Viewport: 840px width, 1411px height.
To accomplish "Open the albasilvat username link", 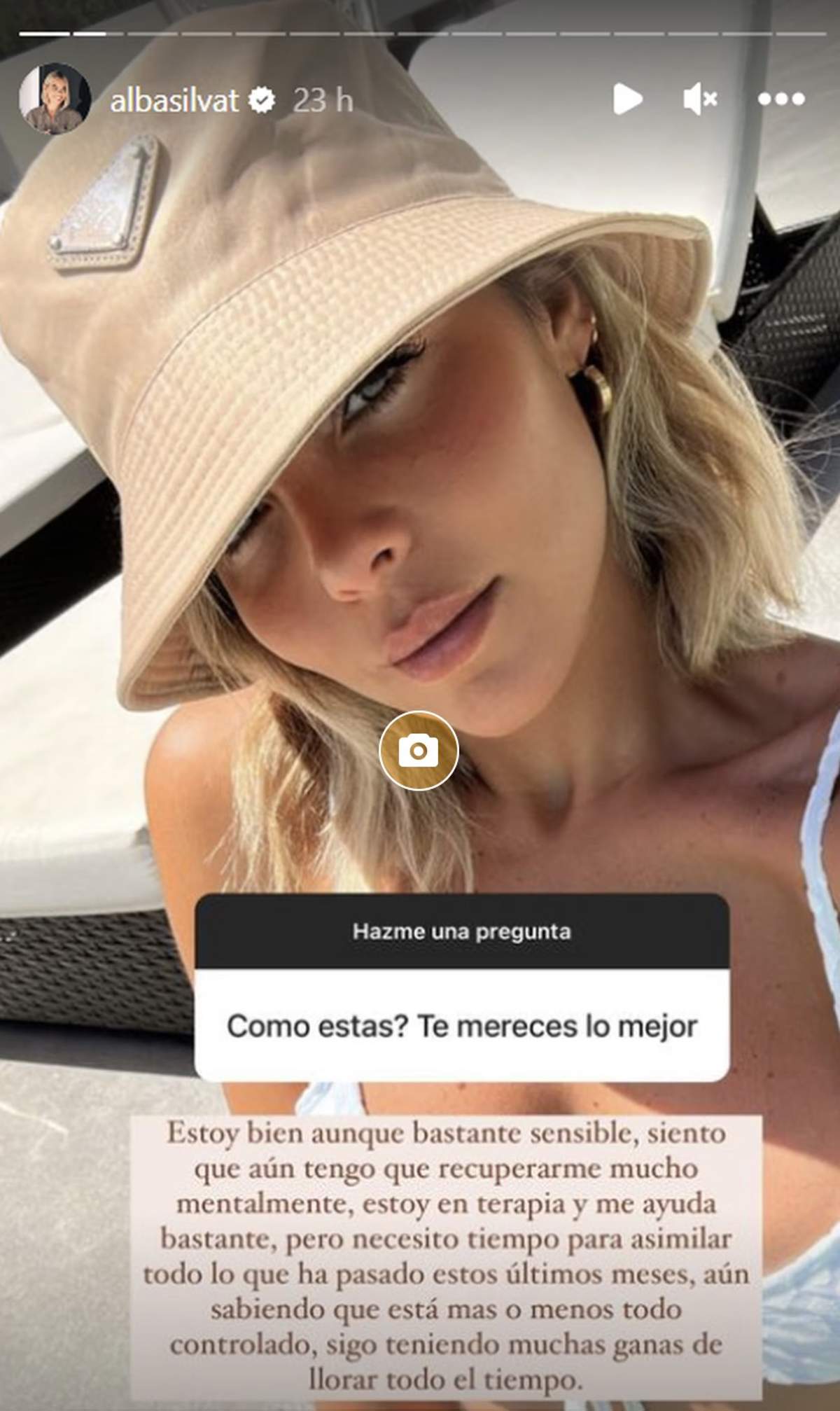I will click(x=174, y=101).
